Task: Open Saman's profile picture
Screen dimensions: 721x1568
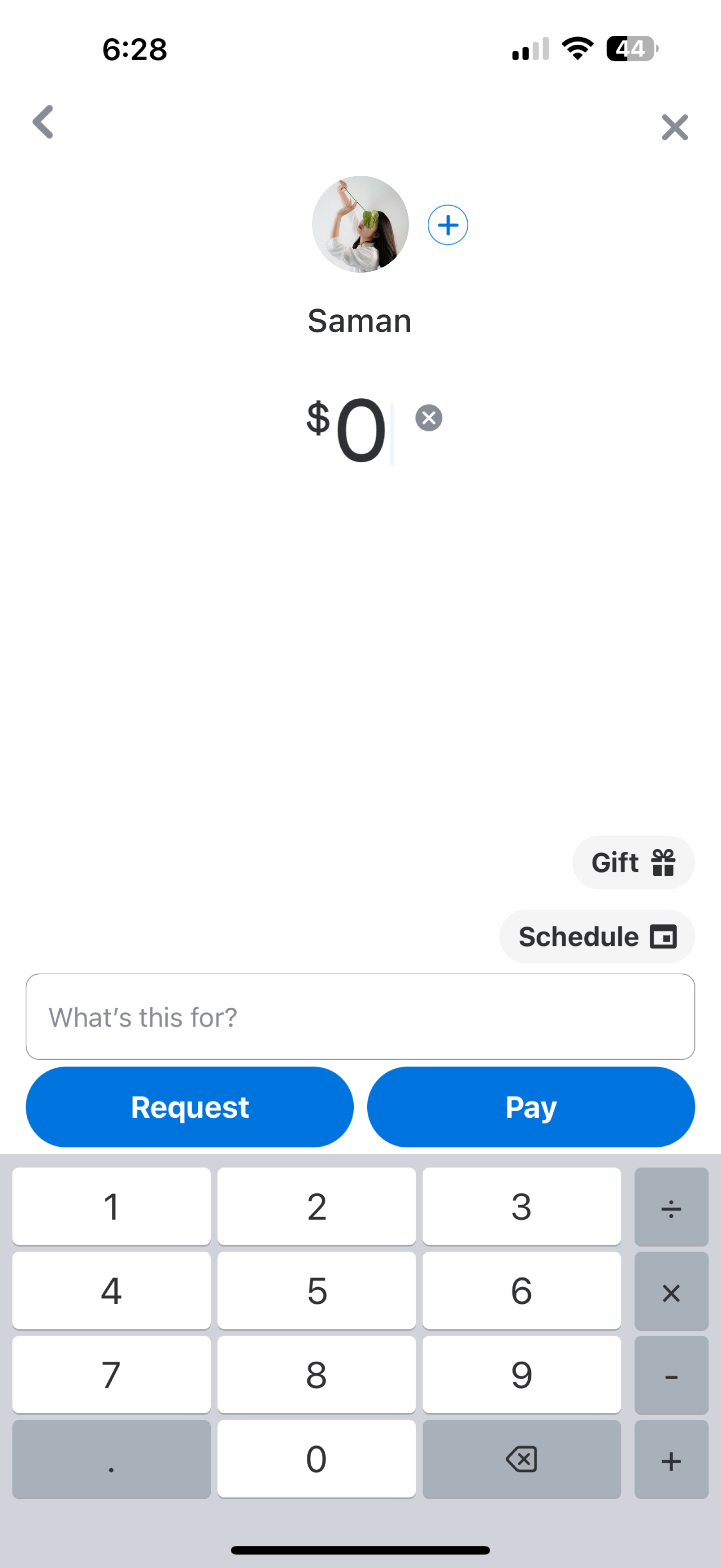Action: [360, 224]
